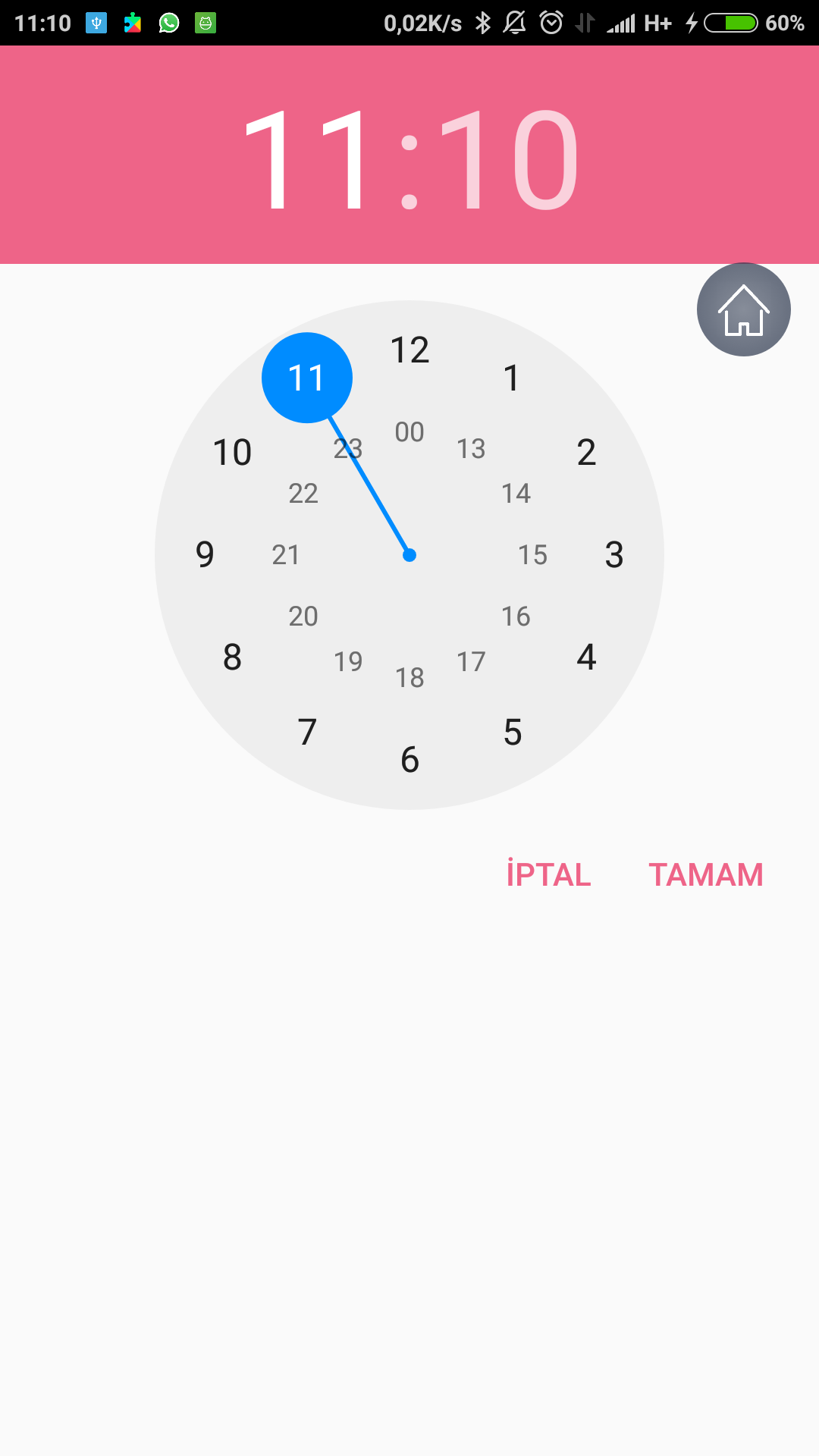Choose hour 12 on the clock
The image size is (819, 1456).
409,350
